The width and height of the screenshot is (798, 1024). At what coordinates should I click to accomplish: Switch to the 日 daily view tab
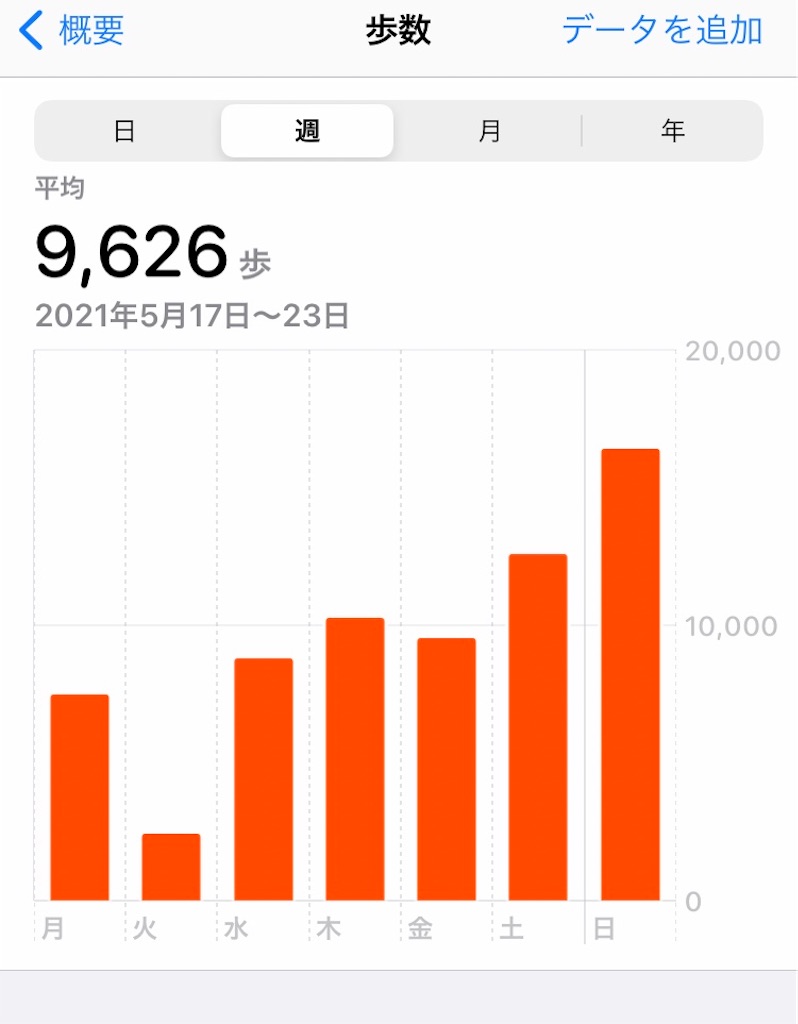point(124,130)
